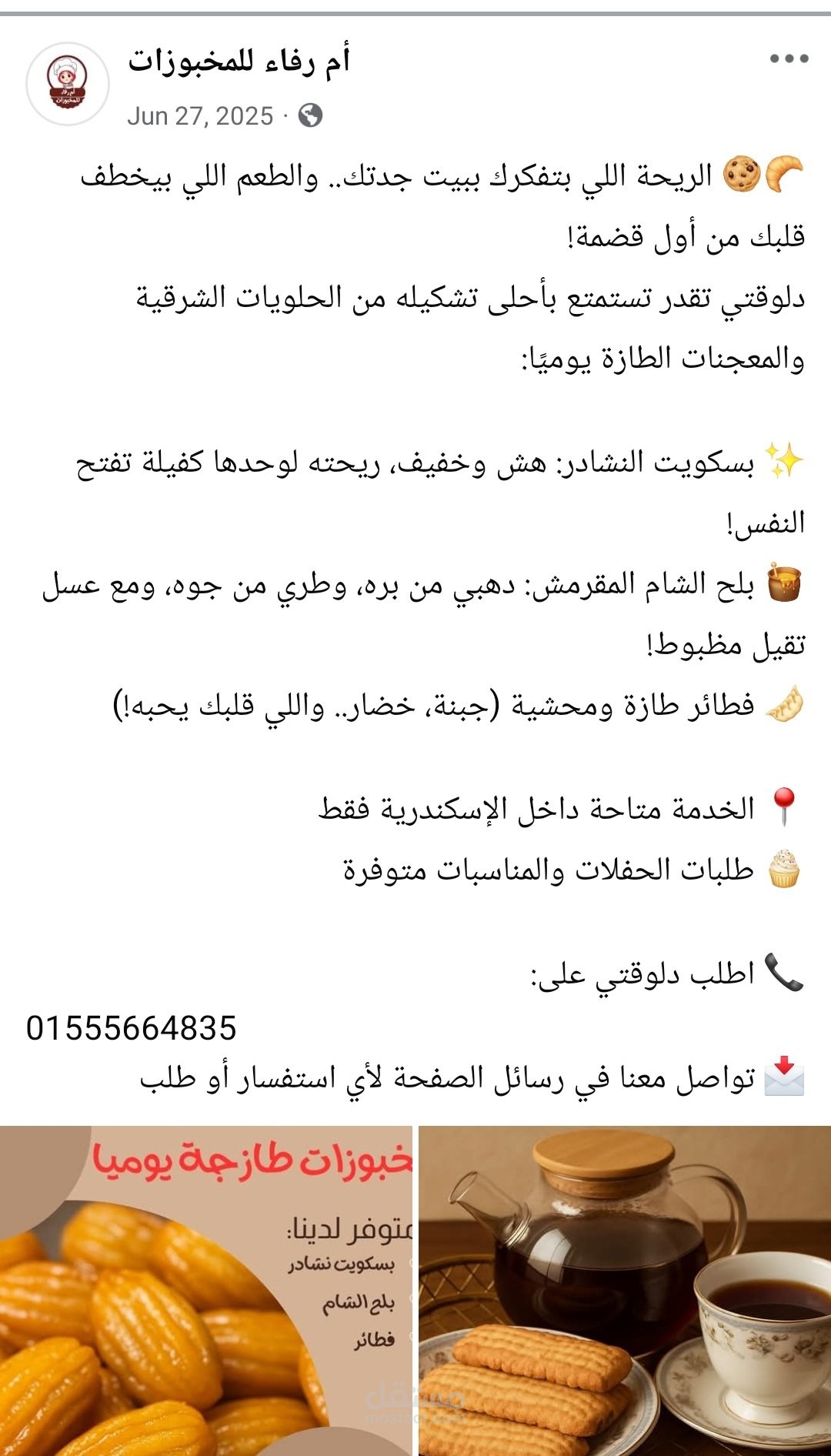Tap the phone number 01555664835
The height and width of the screenshot is (1456, 831).
pyautogui.click(x=132, y=1028)
